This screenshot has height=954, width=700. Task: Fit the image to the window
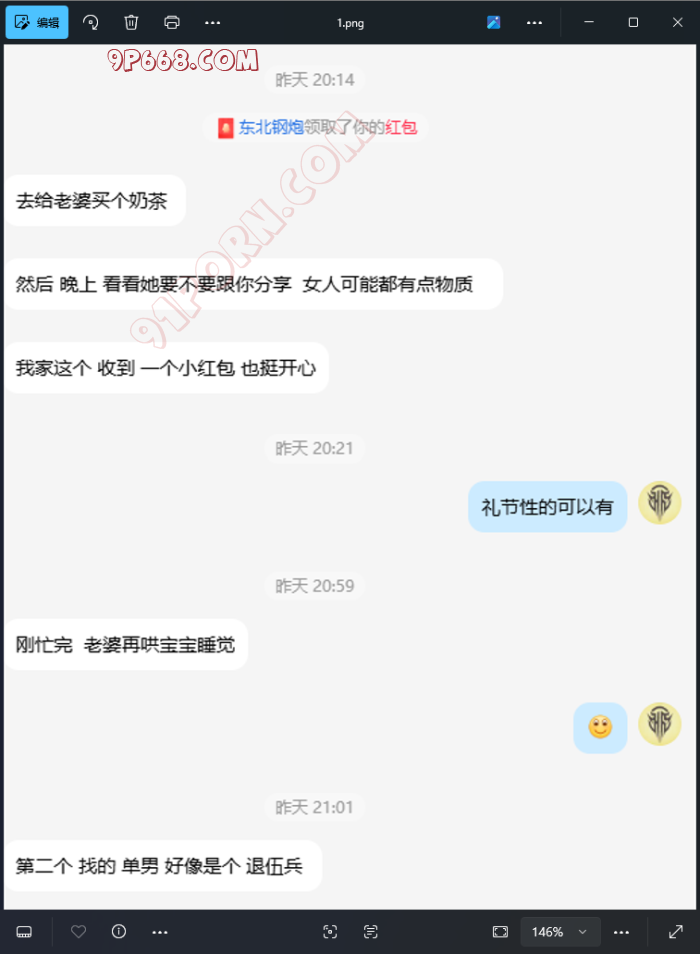tap(500, 931)
